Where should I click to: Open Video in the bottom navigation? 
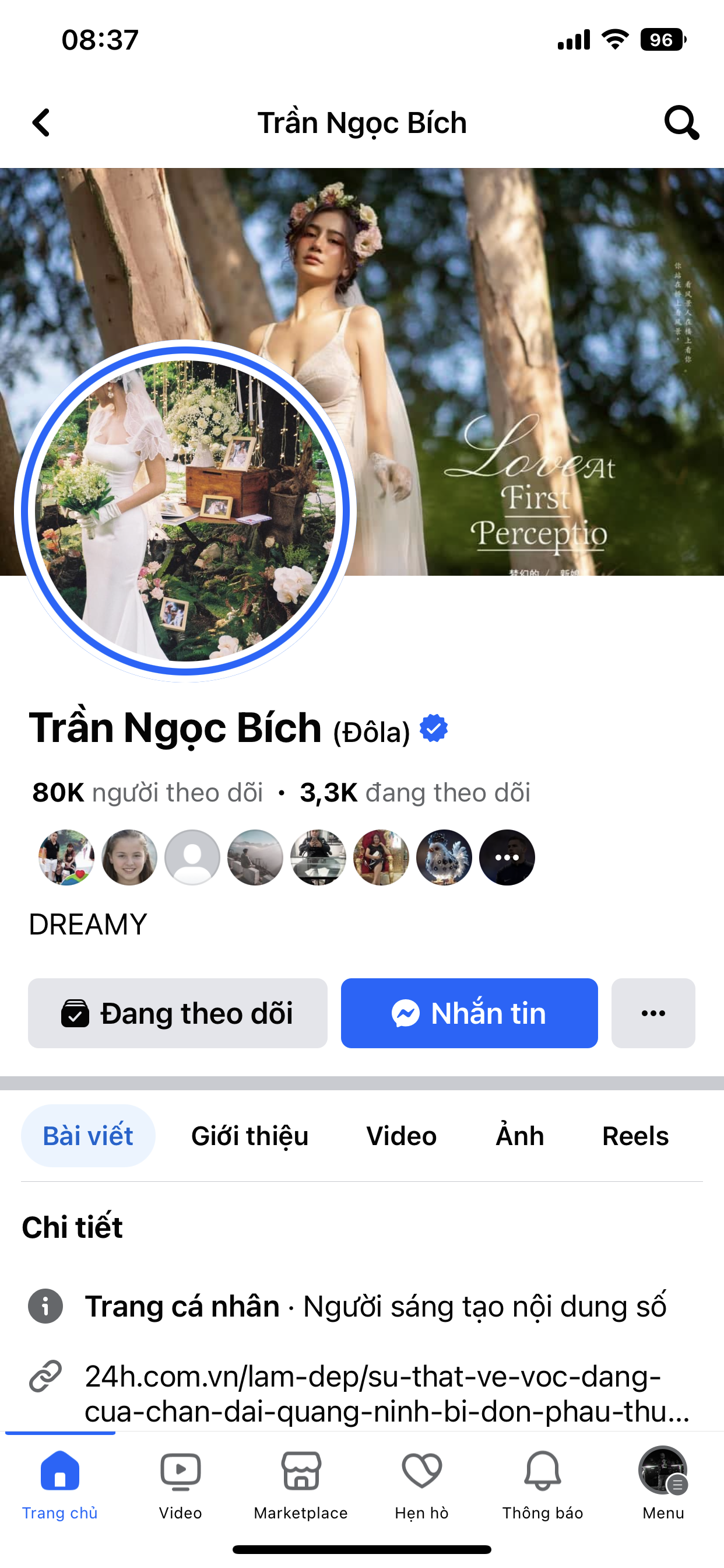coord(180,1484)
